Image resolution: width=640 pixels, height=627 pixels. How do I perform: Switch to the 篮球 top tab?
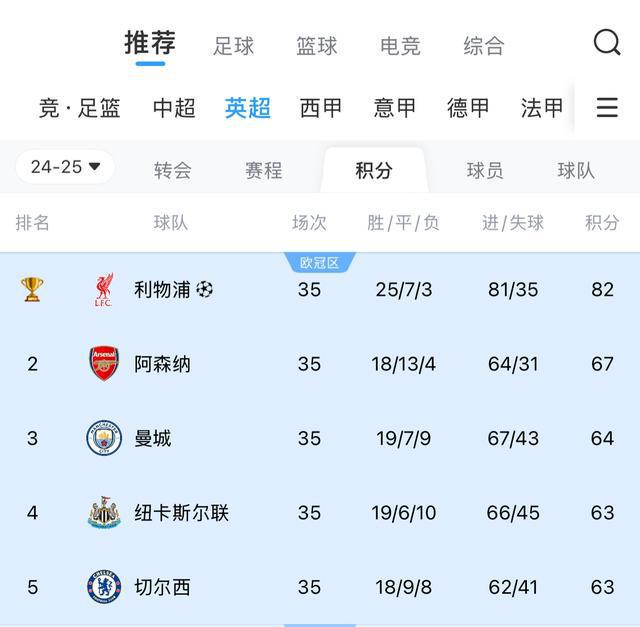pyautogui.click(x=317, y=46)
